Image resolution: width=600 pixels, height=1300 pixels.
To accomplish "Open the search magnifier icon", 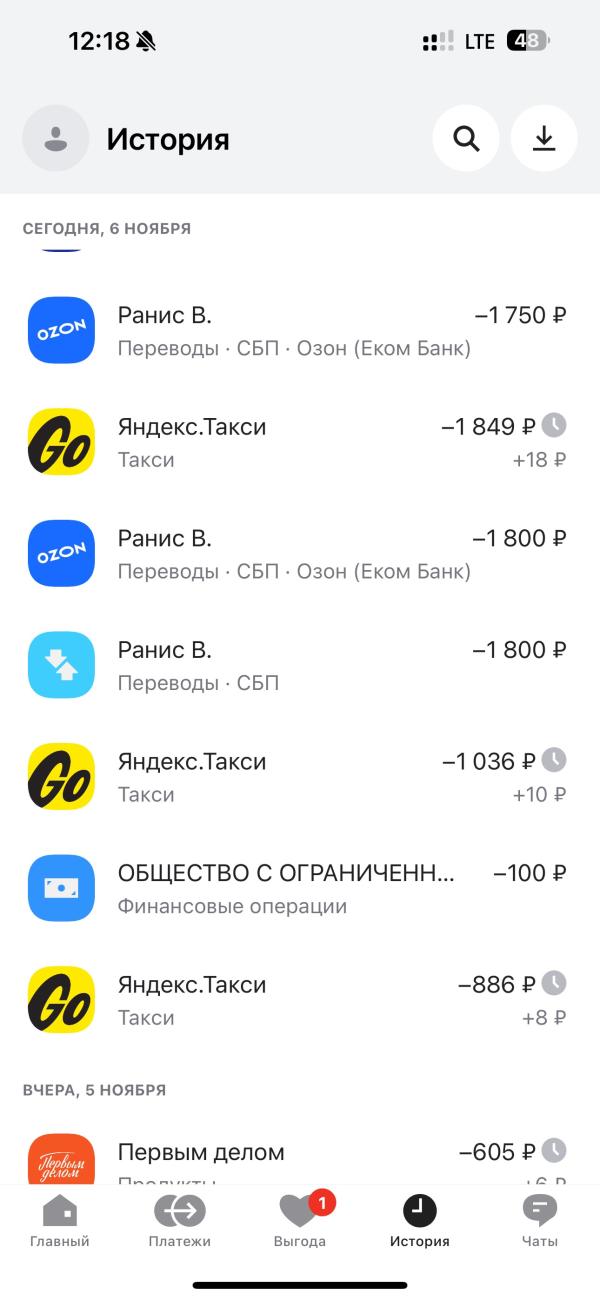I will (x=466, y=138).
